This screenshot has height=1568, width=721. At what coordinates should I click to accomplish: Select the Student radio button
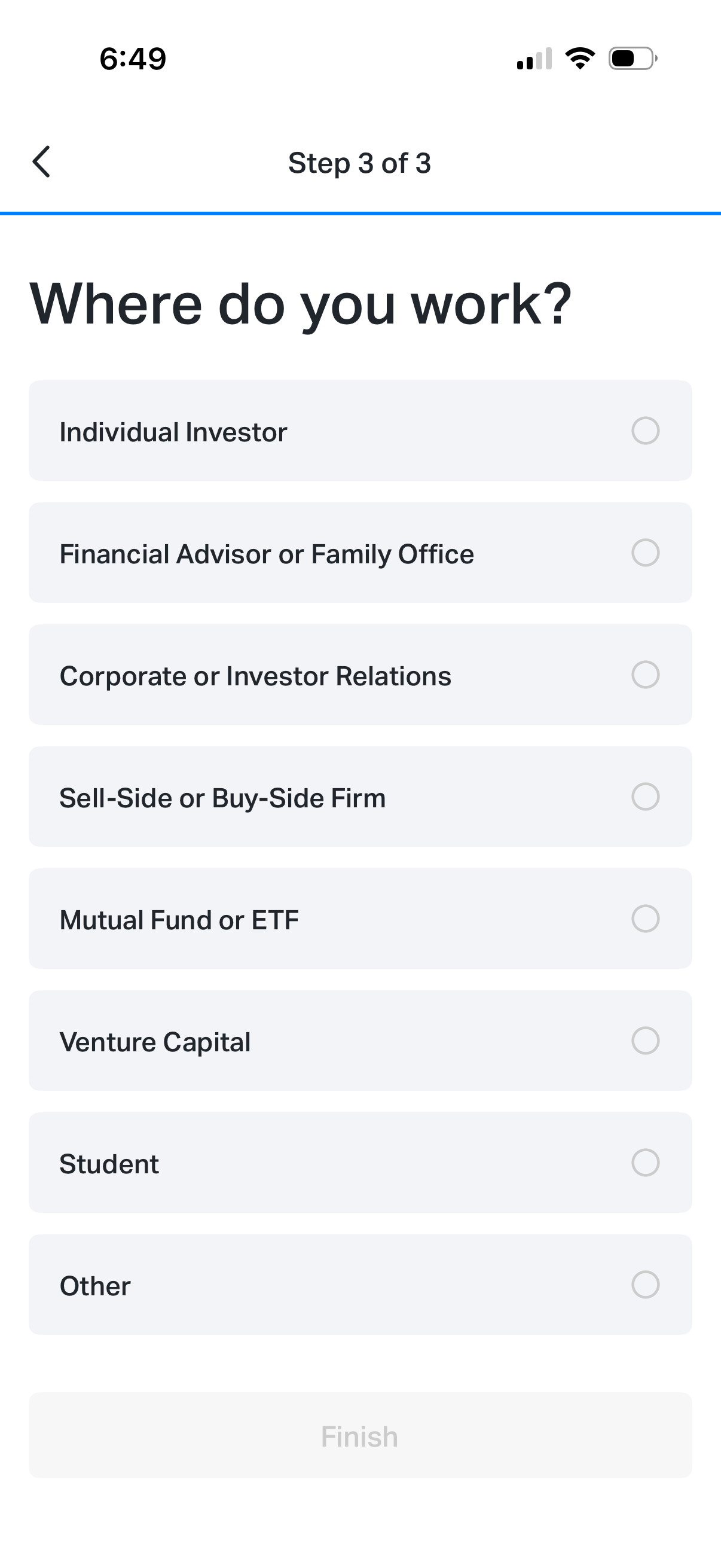(x=645, y=1163)
